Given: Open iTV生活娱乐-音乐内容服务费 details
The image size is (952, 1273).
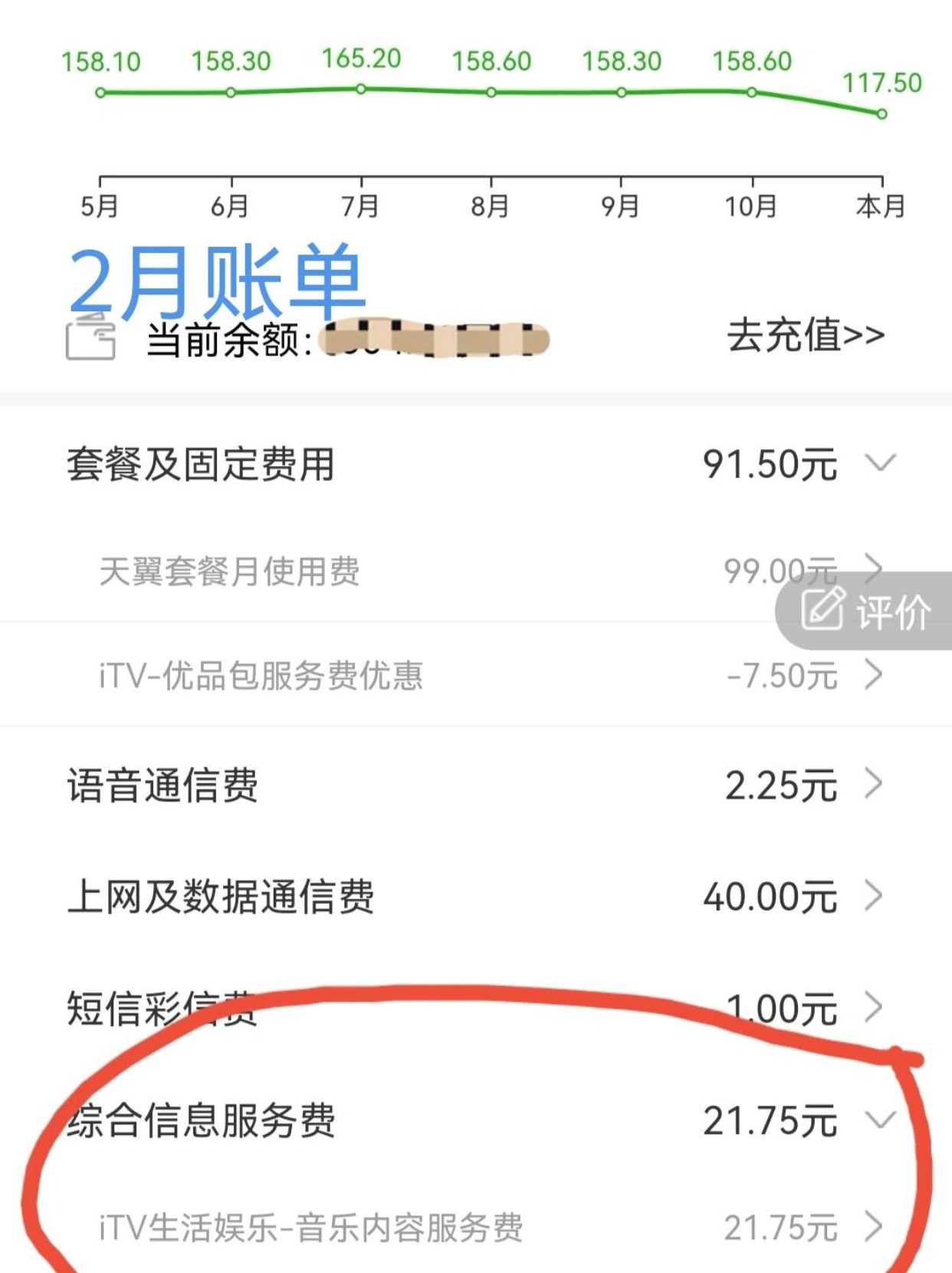Looking at the screenshot, I should (x=874, y=1226).
